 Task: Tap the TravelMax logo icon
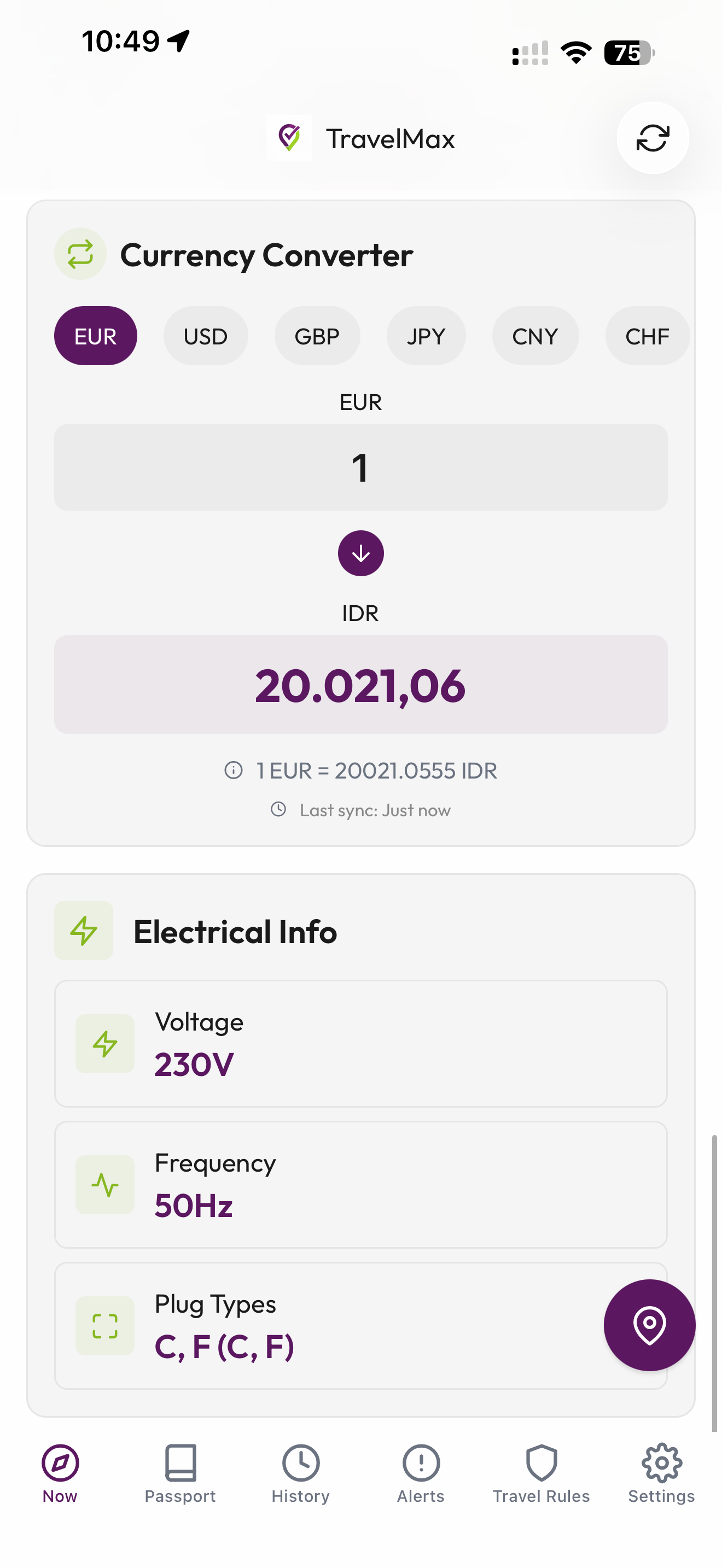290,139
